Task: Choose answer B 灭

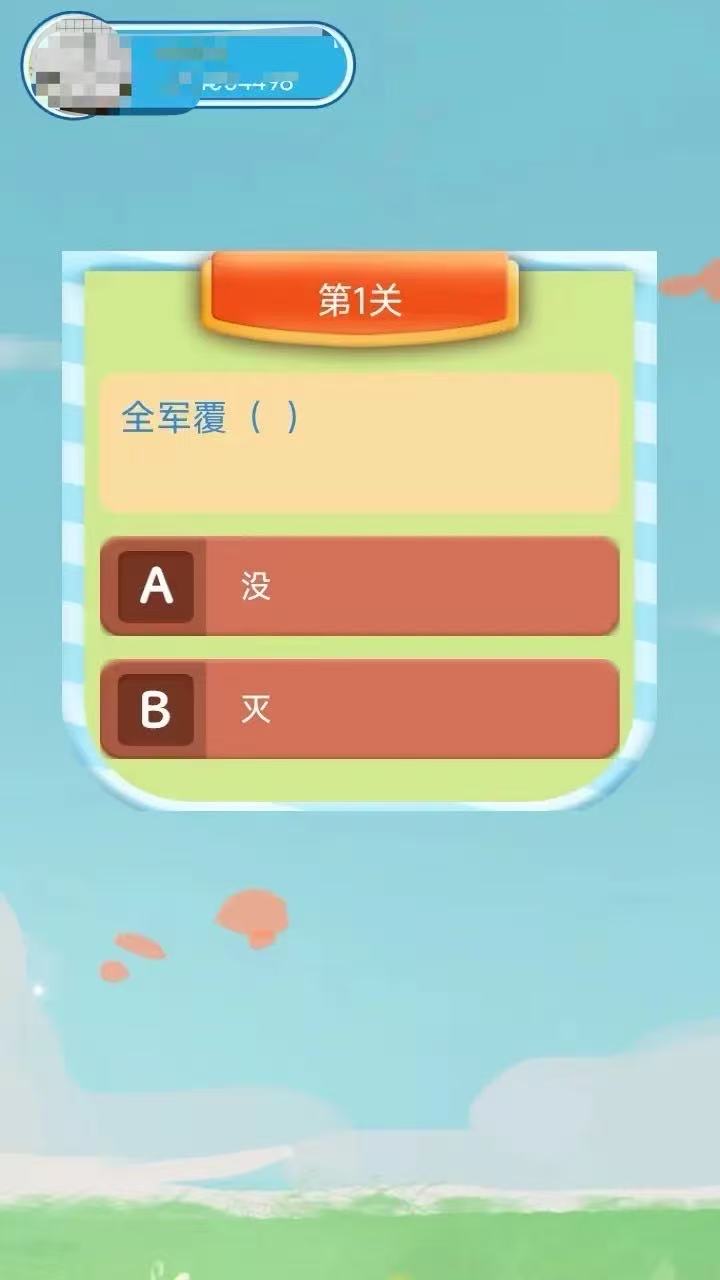Action: (360, 709)
